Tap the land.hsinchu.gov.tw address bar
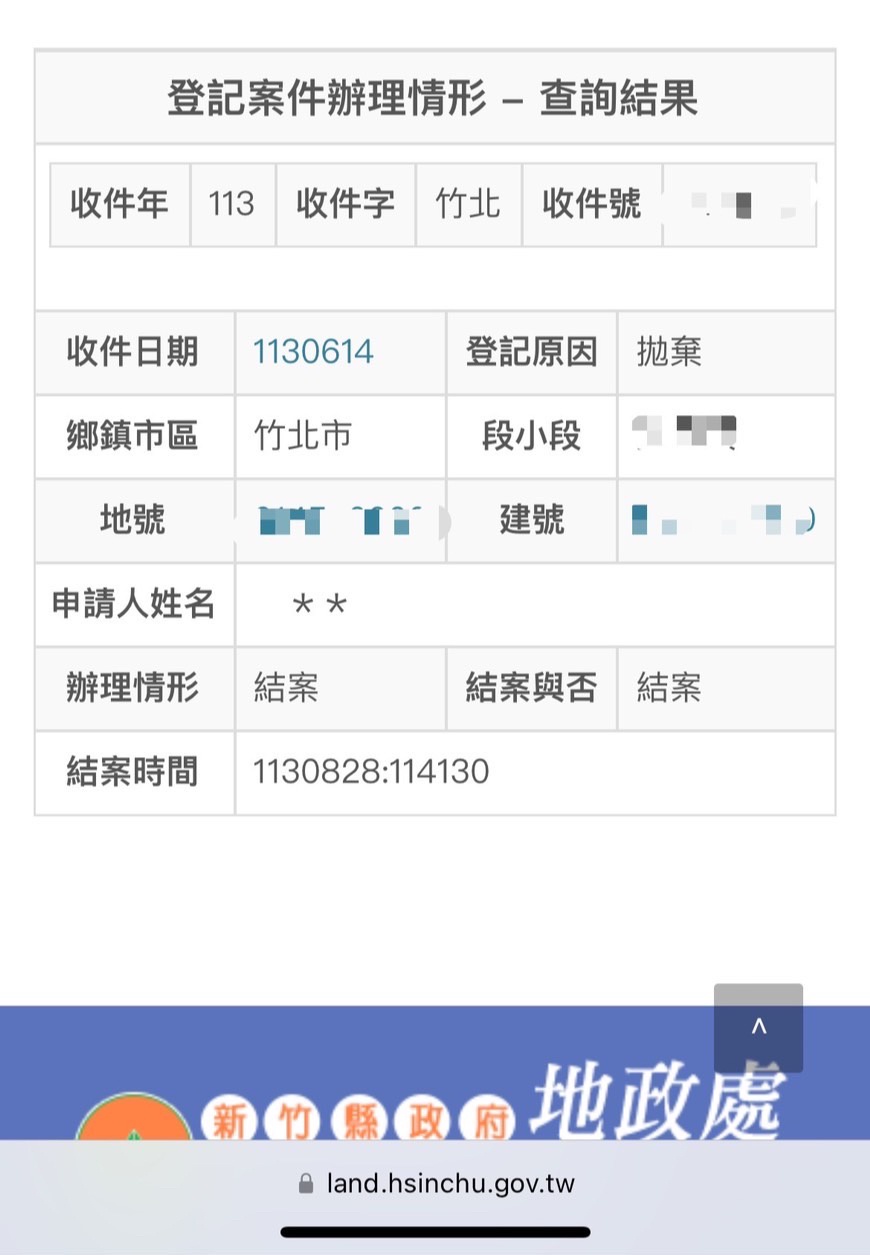870x1255 pixels. (437, 1184)
